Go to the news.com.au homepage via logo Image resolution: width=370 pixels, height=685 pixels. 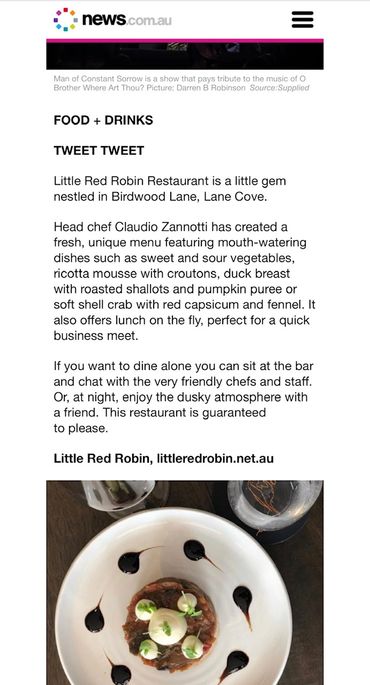click(x=113, y=20)
